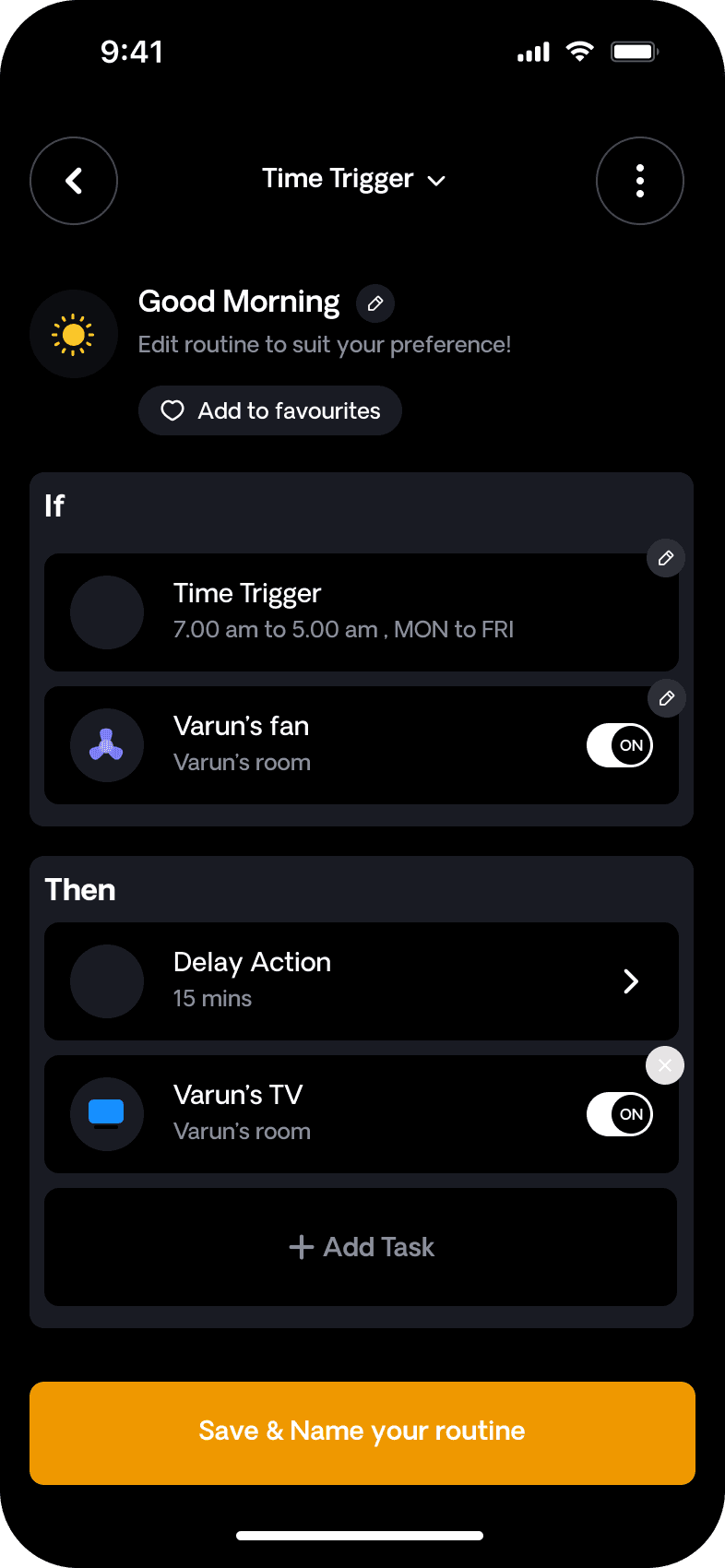Edit the Varun's fan condition
This screenshot has height=1568, width=725.
tap(667, 698)
